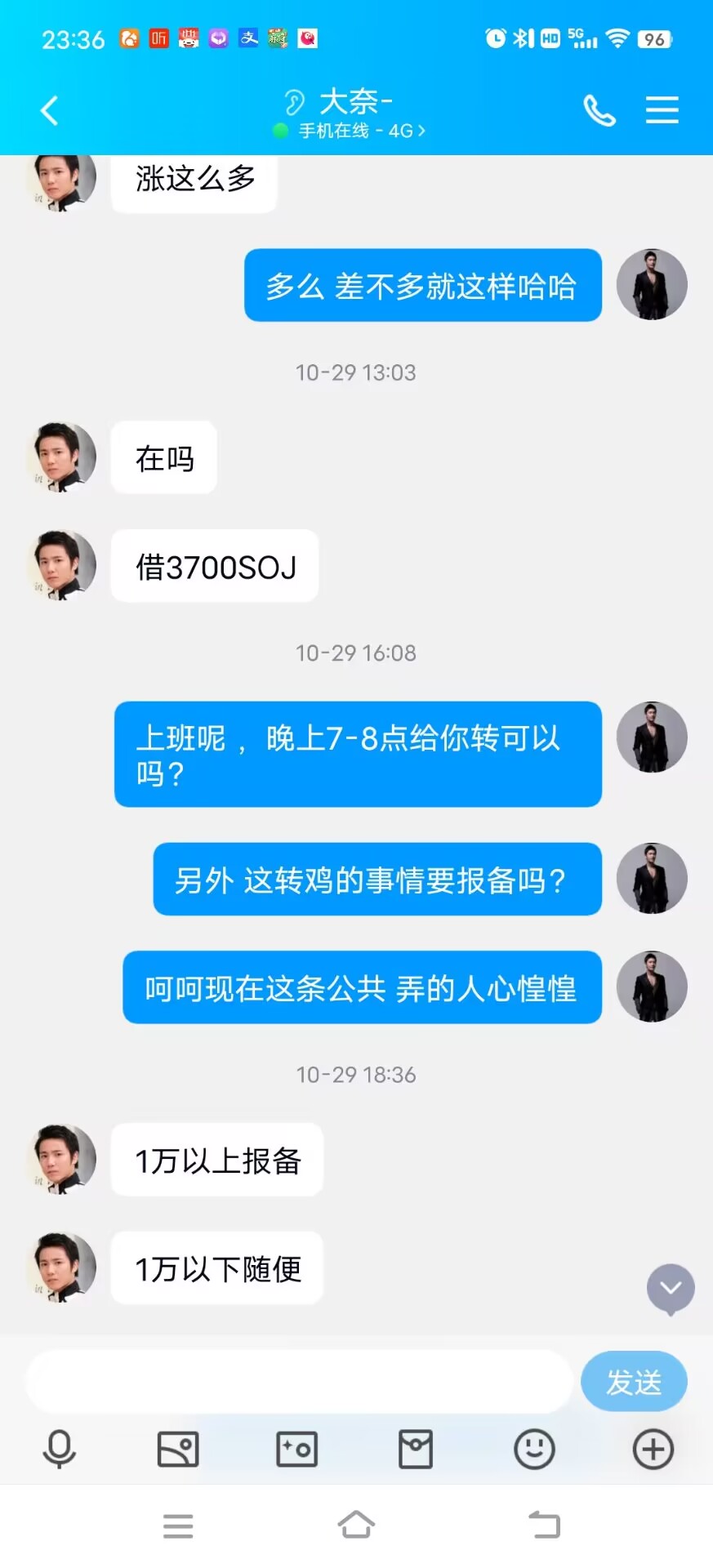Tap the system home button

356,1525
